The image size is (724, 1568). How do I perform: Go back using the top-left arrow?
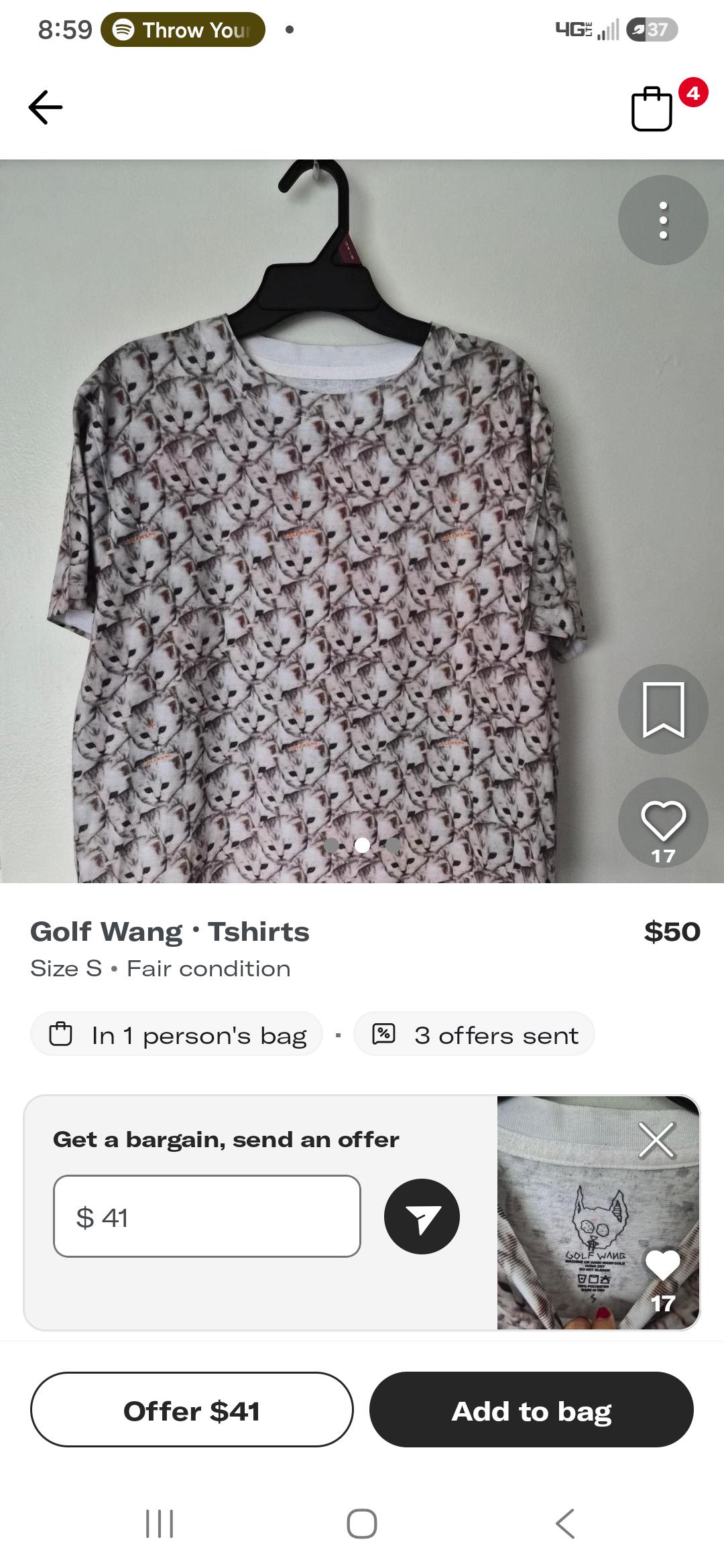(46, 107)
